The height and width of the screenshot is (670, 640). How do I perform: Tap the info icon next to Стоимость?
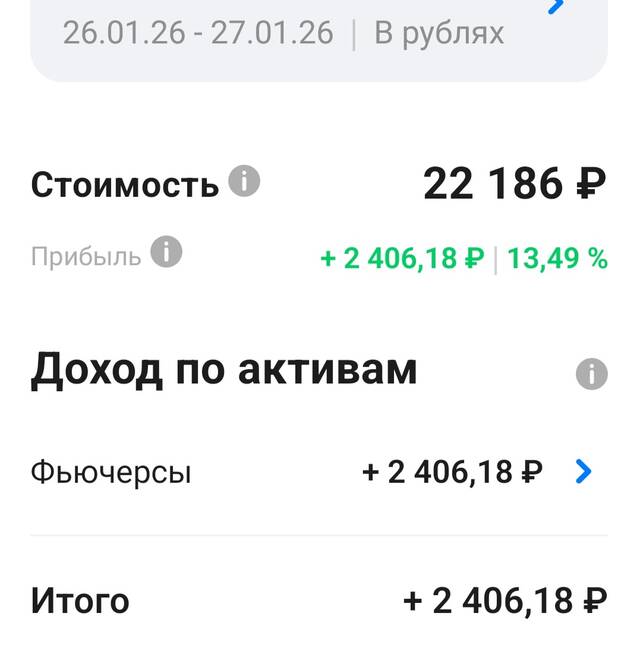pos(244,182)
